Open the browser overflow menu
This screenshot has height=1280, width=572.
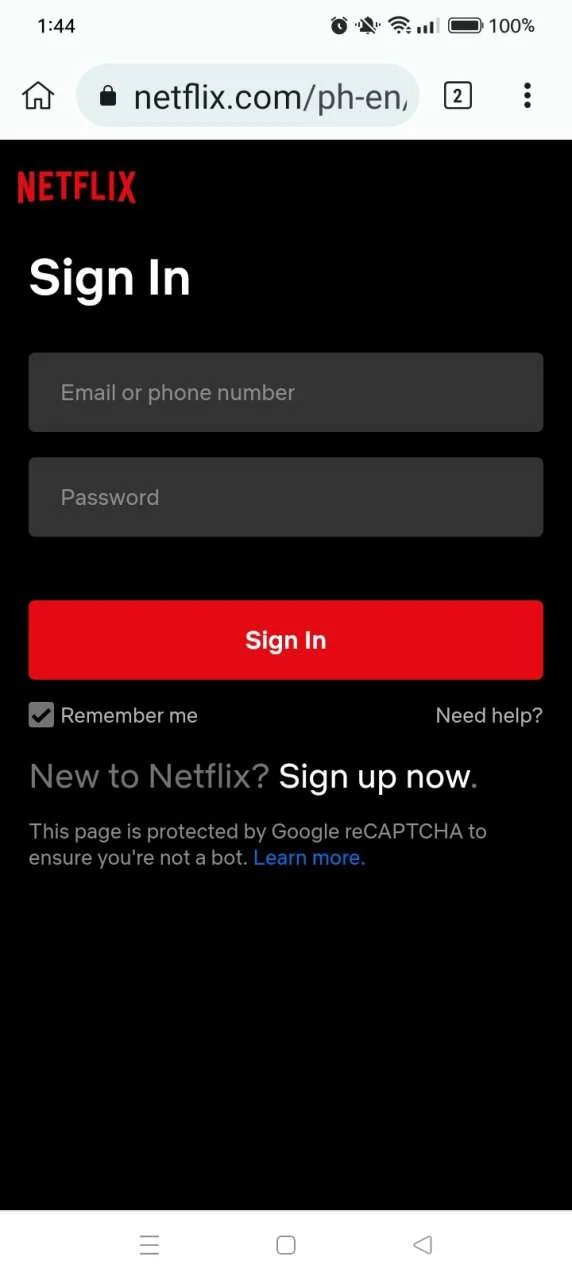[x=527, y=96]
